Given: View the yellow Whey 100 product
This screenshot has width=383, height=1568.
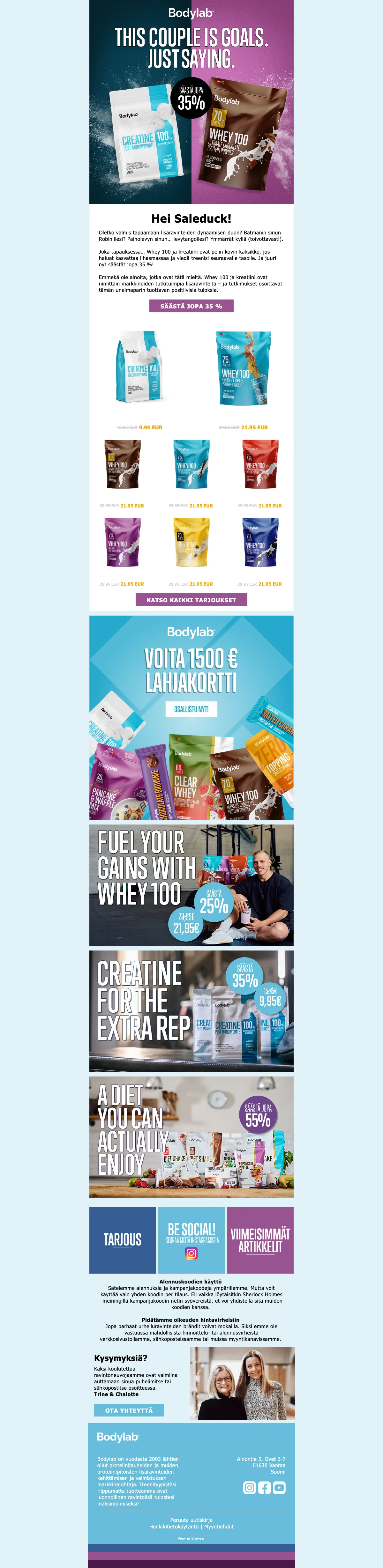Looking at the screenshot, I should pyautogui.click(x=191, y=542).
